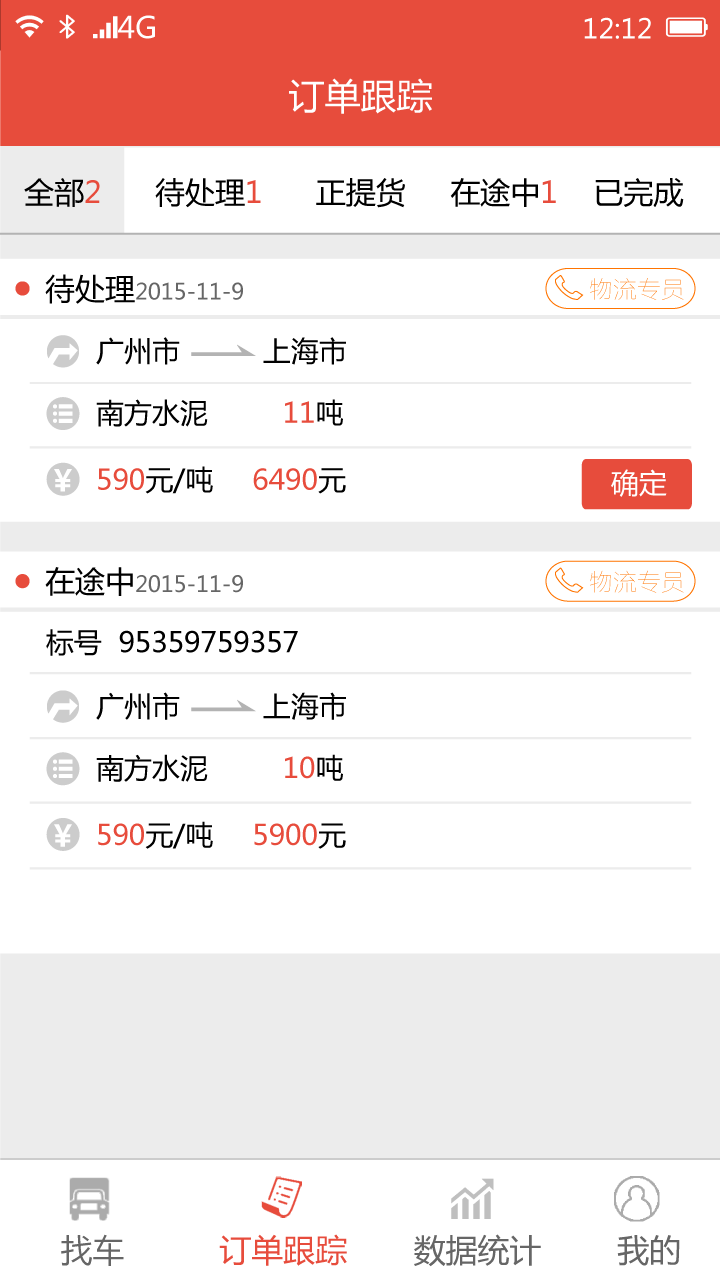Switch to the 待处理 tab

click(x=208, y=192)
